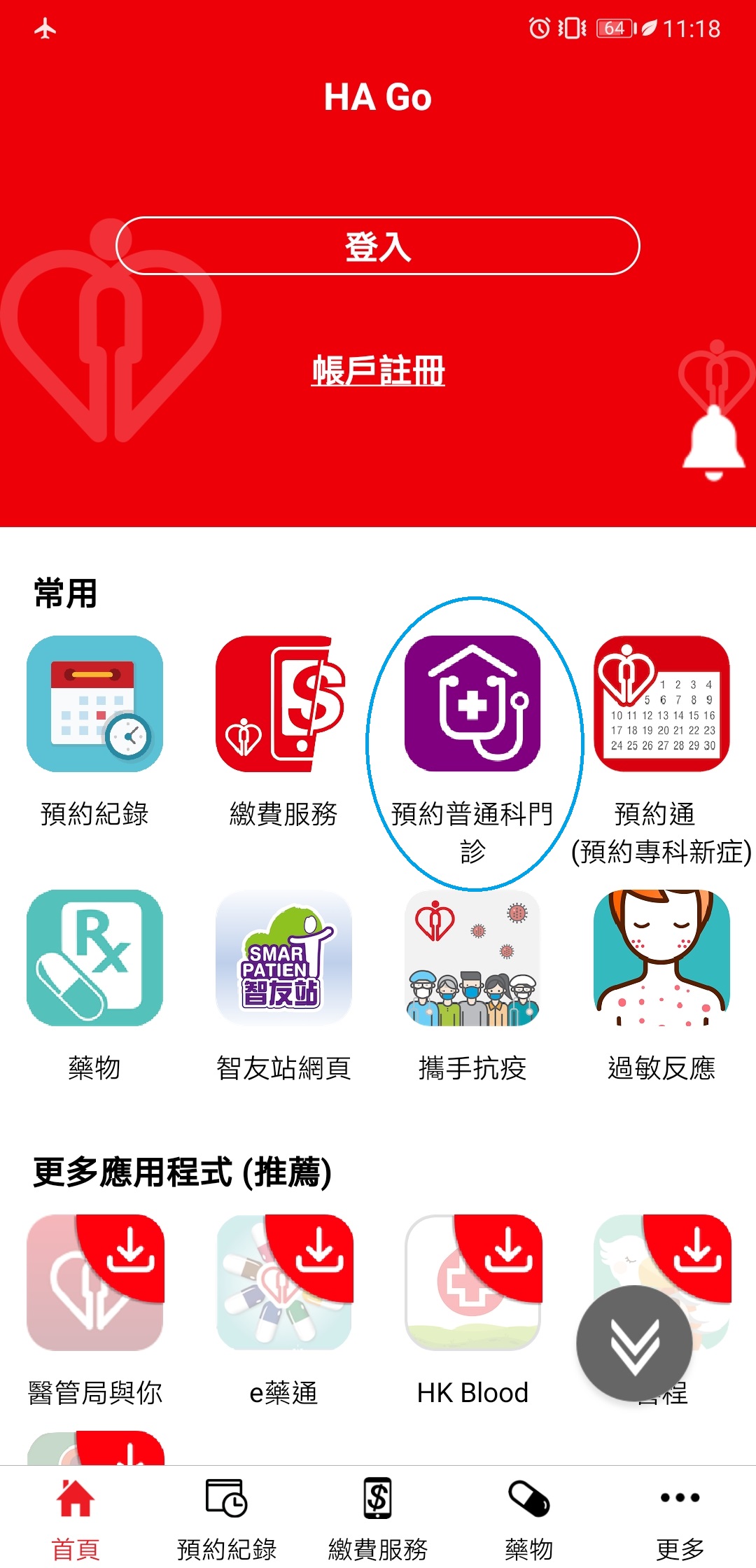This screenshot has width=756, height=1568.
Task: Tap the 登入 login button
Action: (378, 246)
